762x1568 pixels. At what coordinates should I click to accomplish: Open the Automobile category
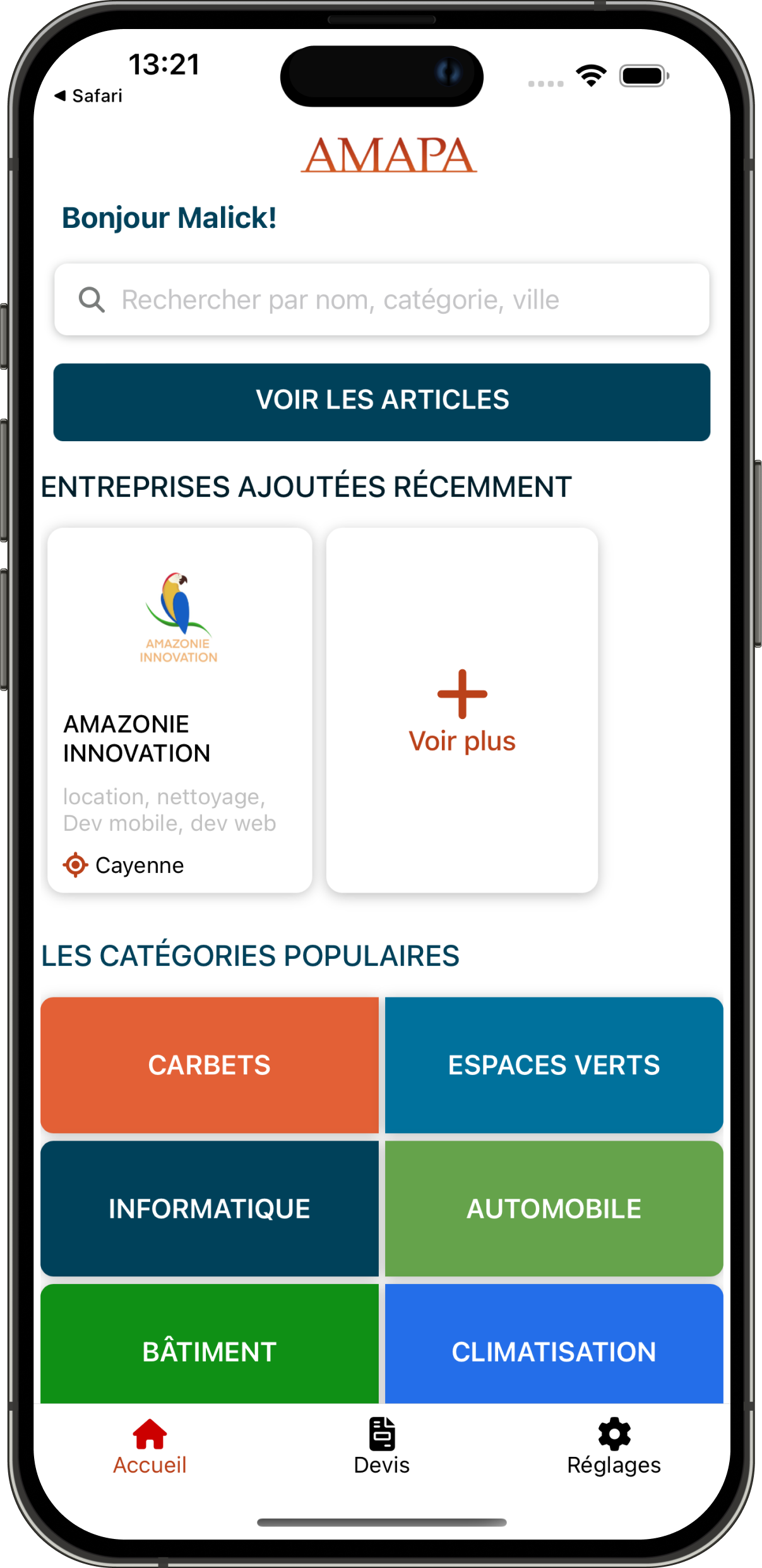pos(554,1208)
